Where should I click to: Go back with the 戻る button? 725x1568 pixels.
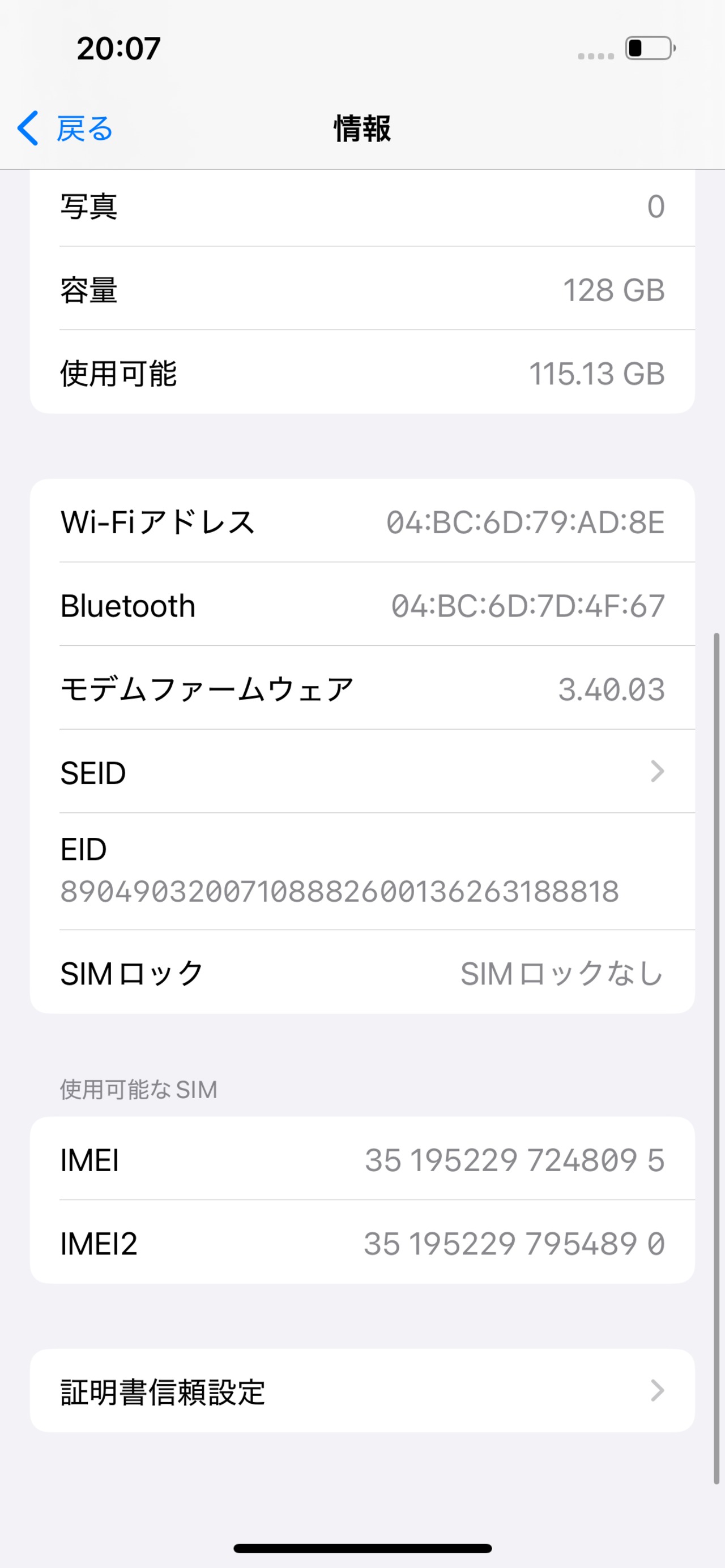tap(66, 128)
